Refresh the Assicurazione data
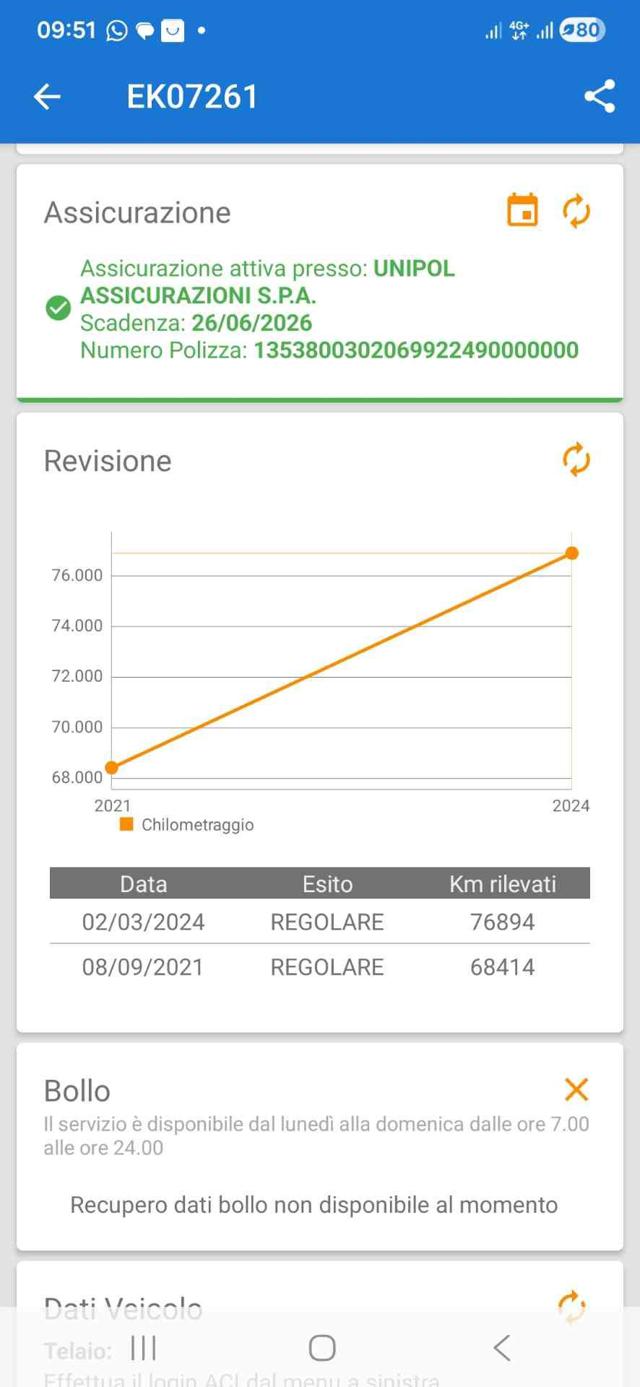The height and width of the screenshot is (1387, 640). [x=576, y=211]
